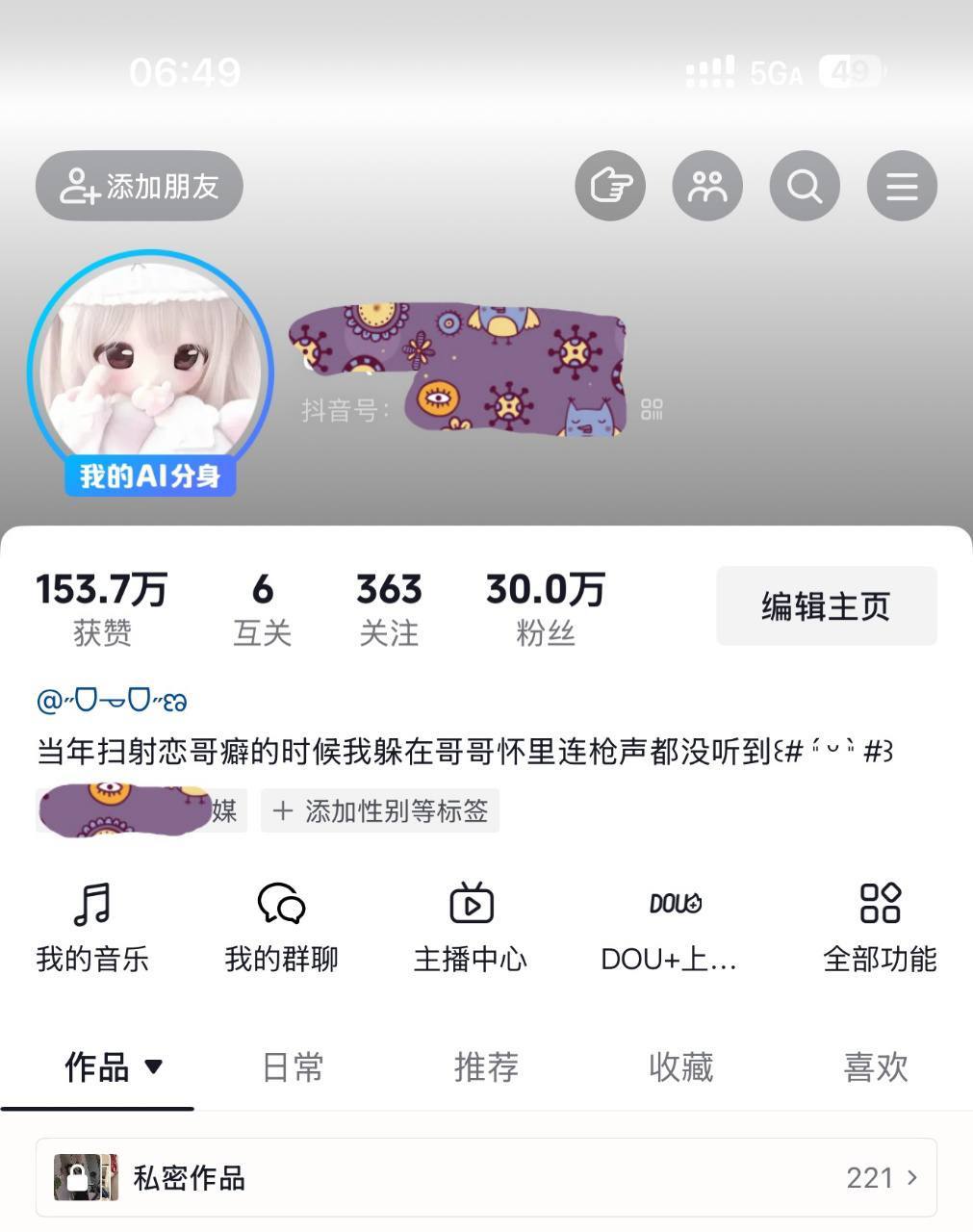The image size is (973, 1232).
Task: Switch to the 喜欢 tab
Action: point(875,1067)
